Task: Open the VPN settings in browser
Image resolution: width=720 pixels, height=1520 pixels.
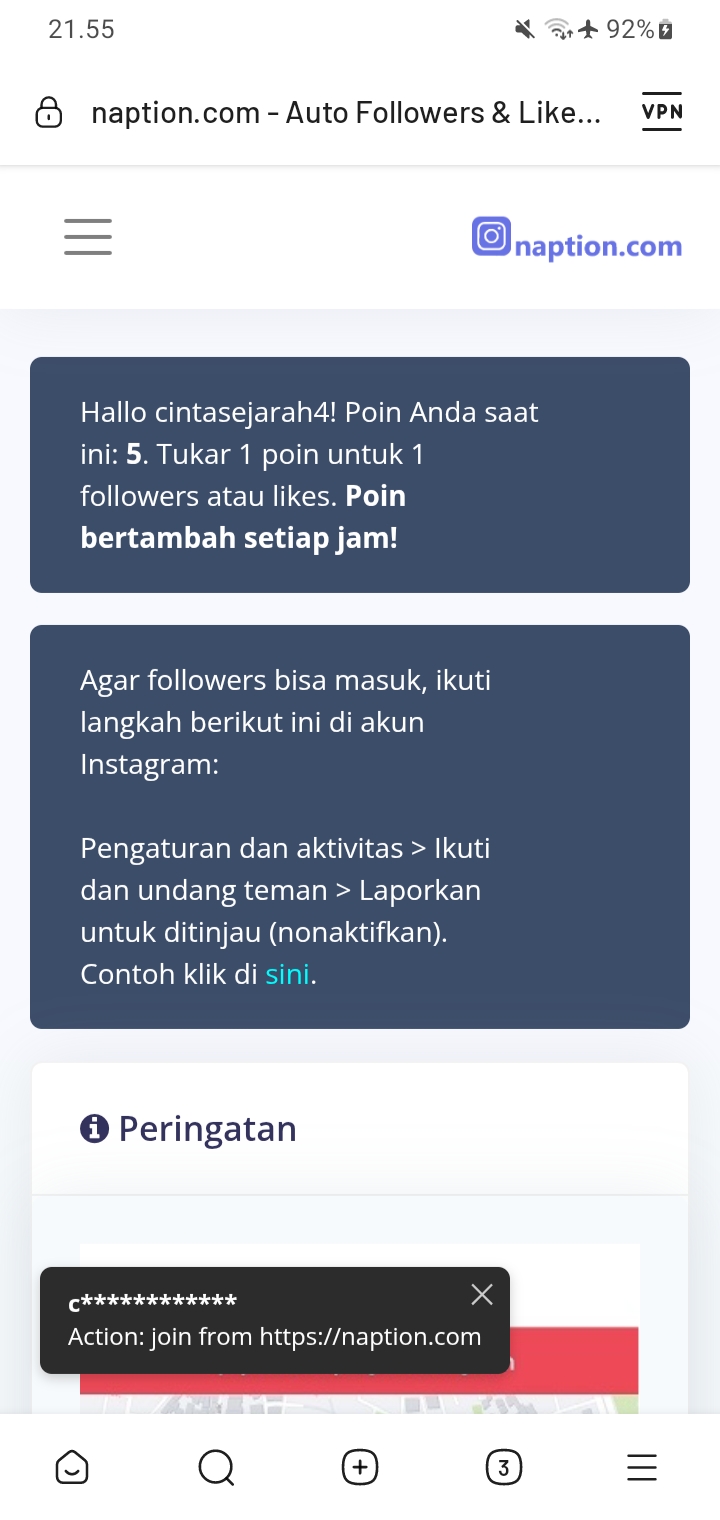Action: [x=662, y=112]
